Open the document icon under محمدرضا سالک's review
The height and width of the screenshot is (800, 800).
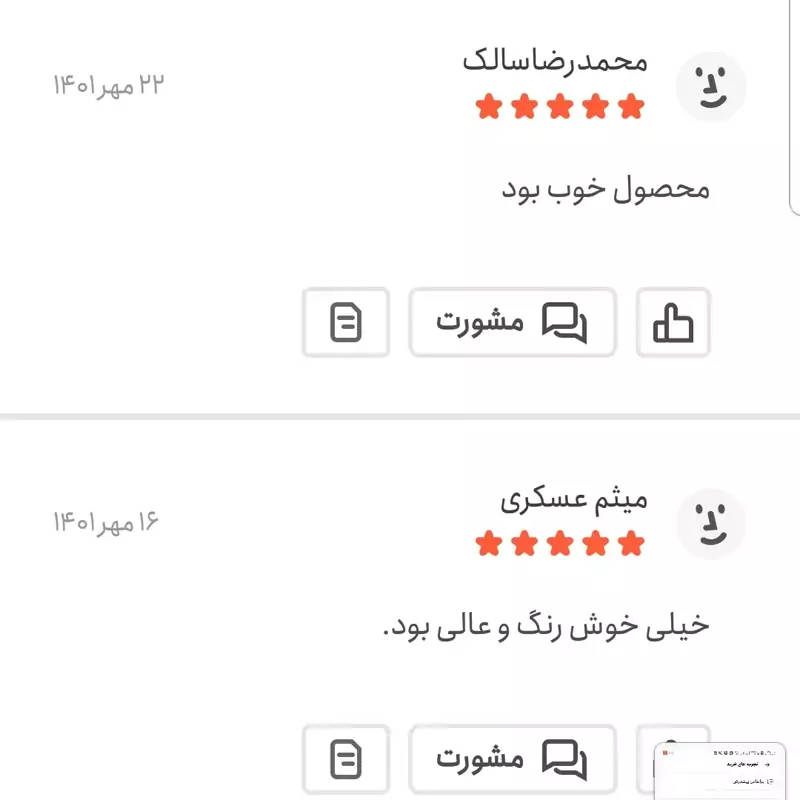[x=346, y=323]
